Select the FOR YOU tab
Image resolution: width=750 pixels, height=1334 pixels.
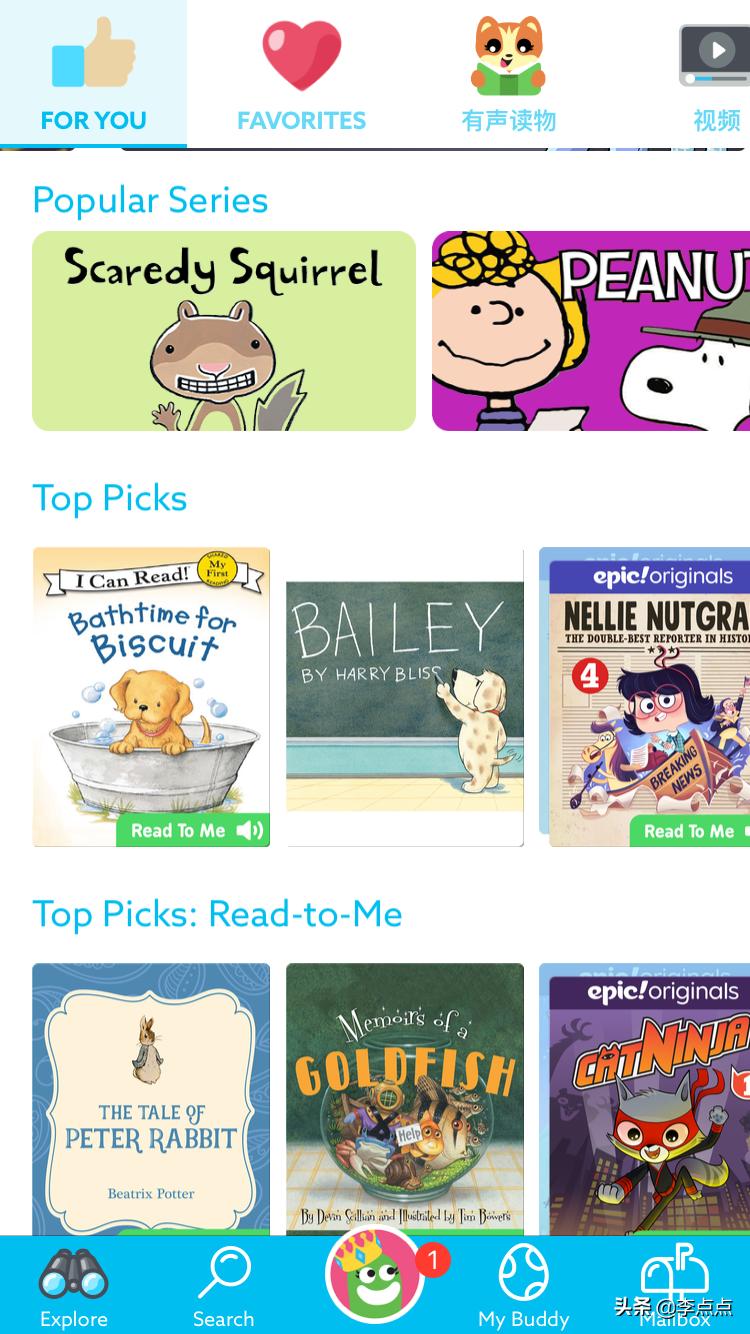coord(93,75)
